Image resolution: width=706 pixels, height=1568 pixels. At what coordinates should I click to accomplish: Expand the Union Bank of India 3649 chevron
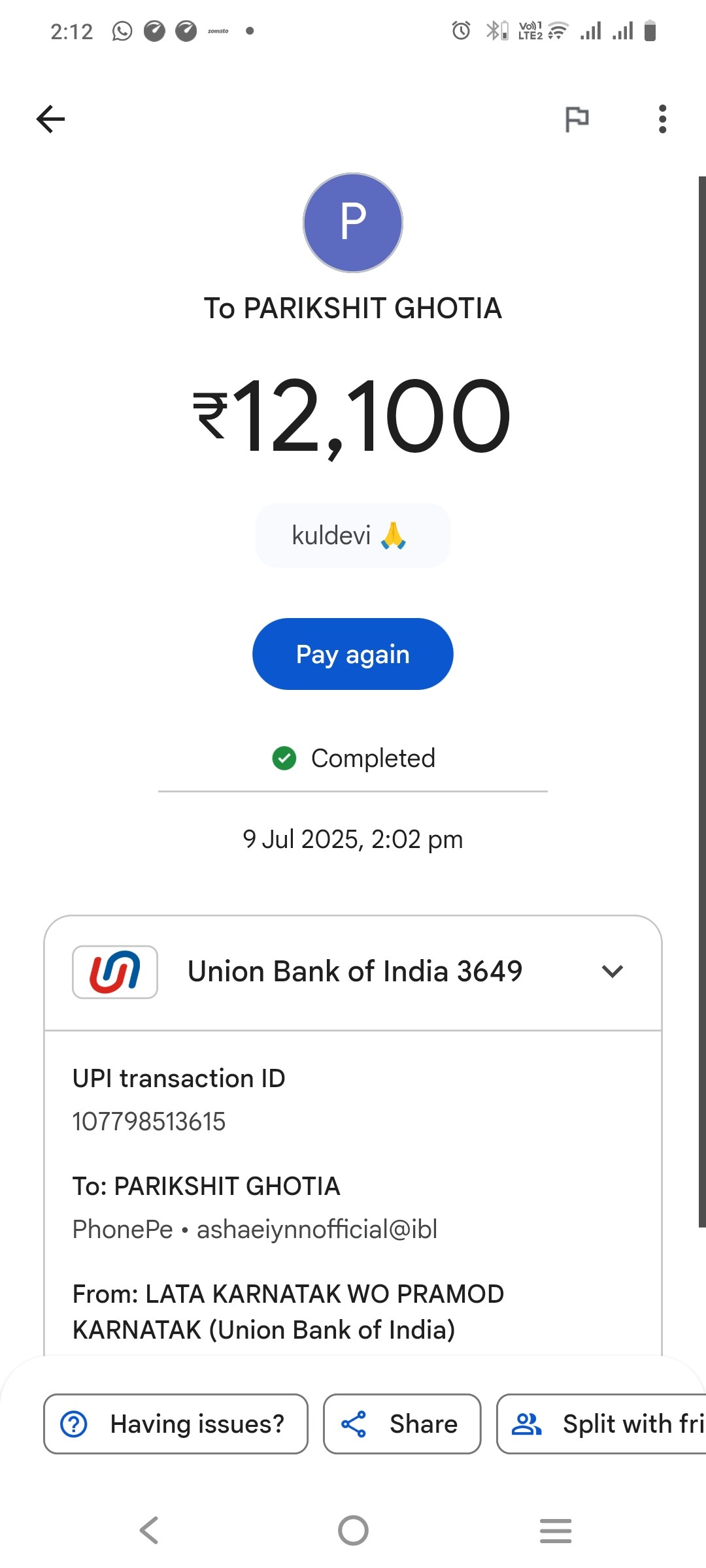(612, 972)
